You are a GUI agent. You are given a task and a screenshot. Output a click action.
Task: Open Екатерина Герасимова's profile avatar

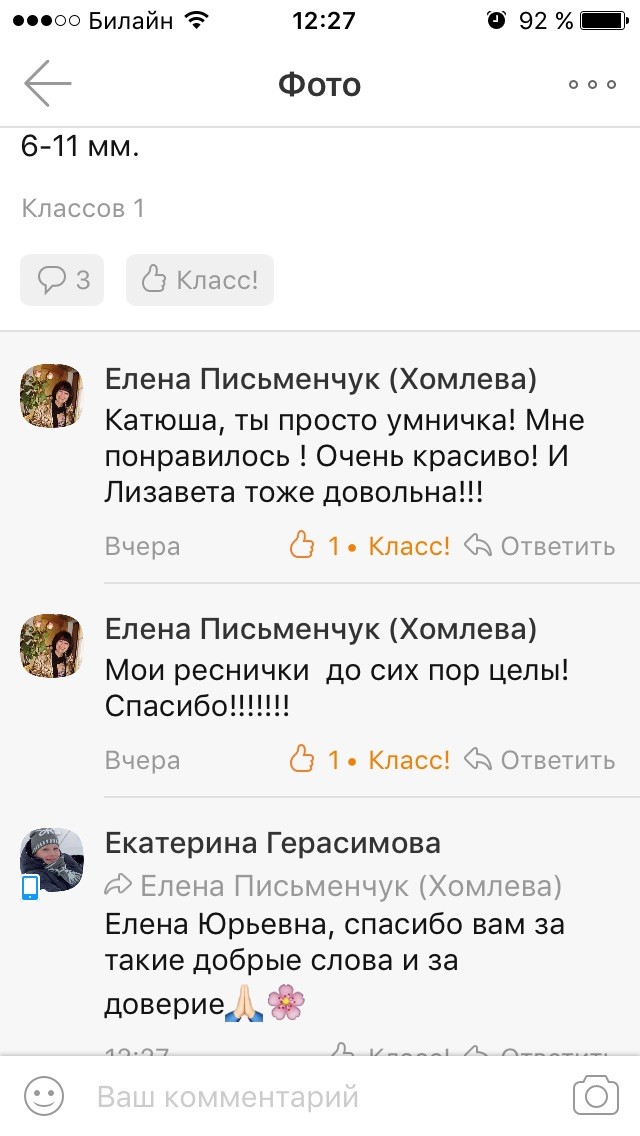(52, 860)
